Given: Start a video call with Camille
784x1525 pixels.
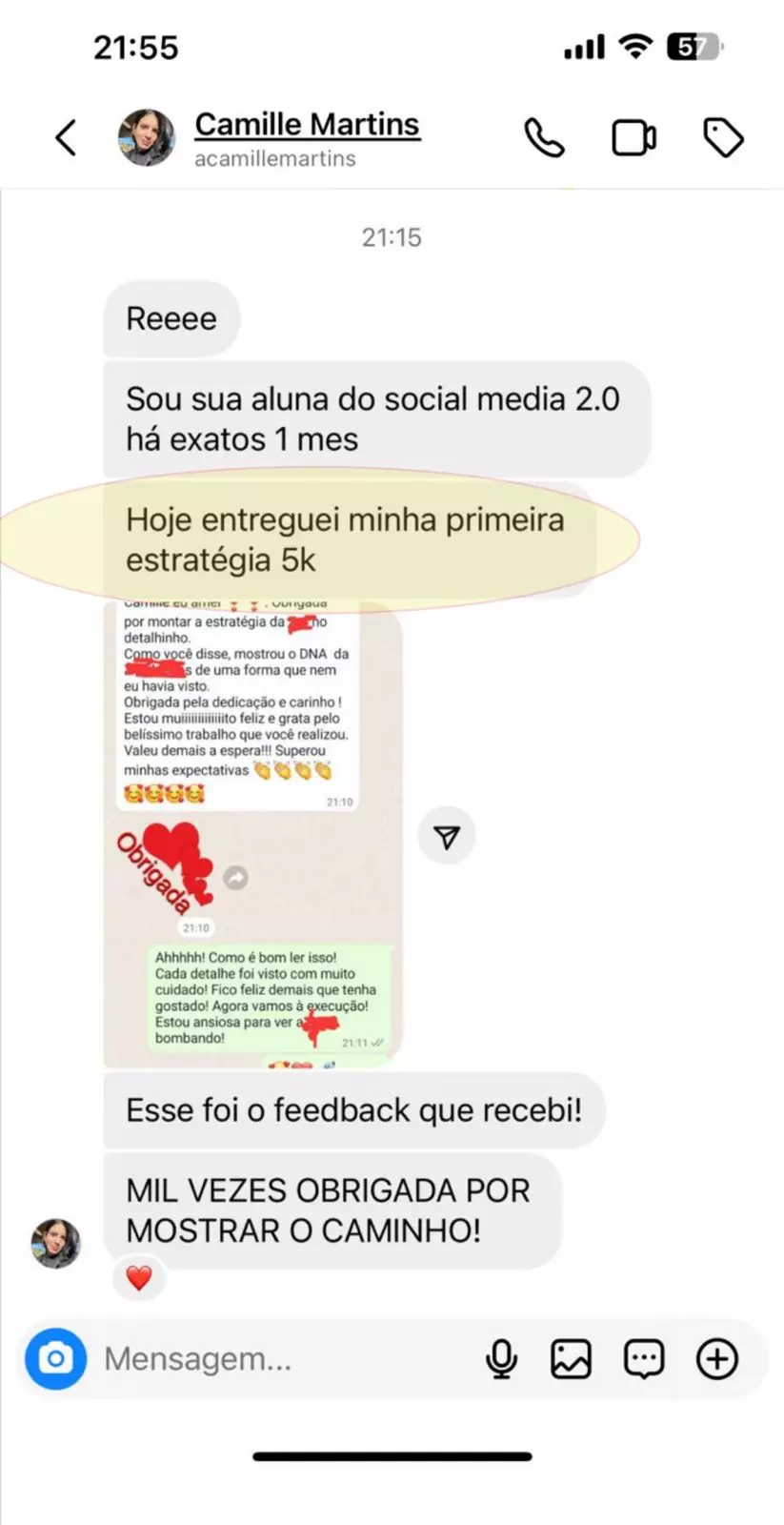Looking at the screenshot, I should click(633, 138).
